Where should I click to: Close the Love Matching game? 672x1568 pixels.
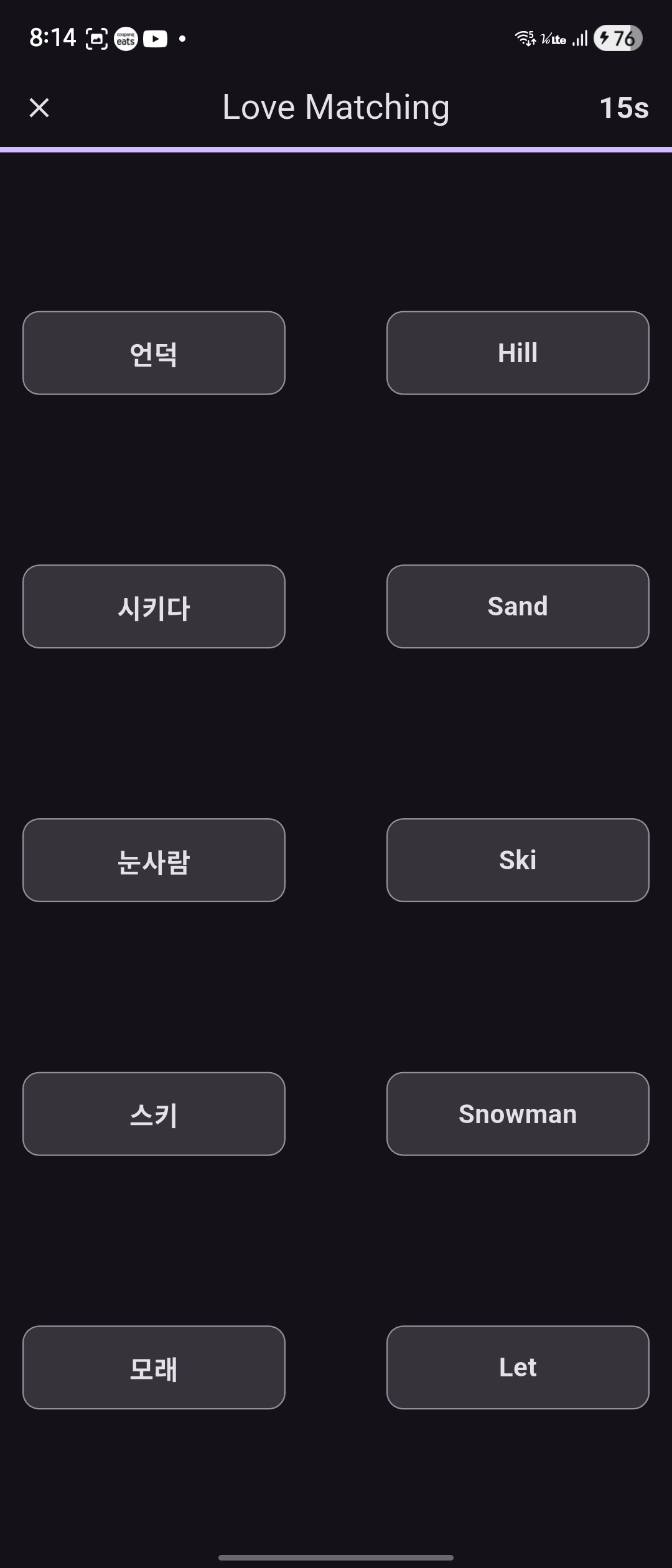[x=39, y=107]
